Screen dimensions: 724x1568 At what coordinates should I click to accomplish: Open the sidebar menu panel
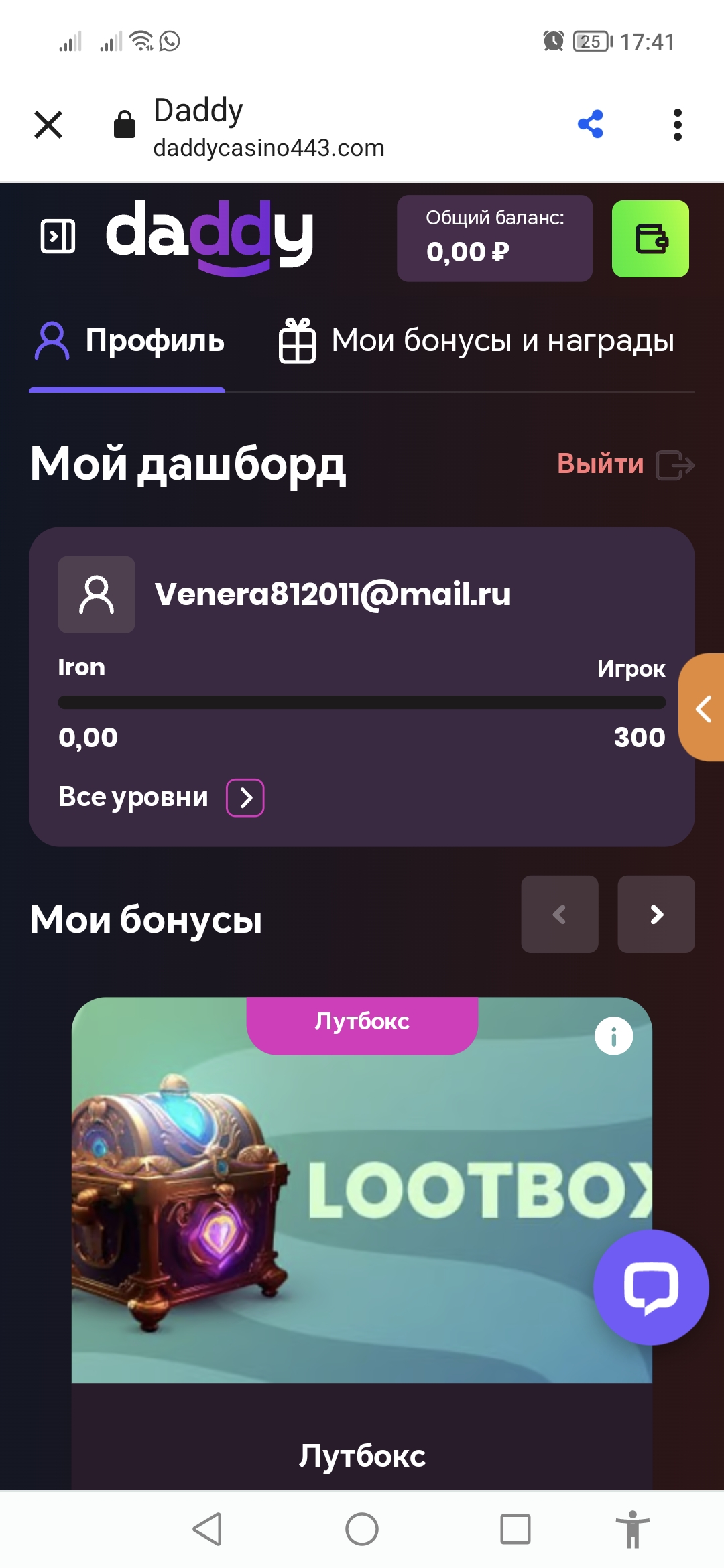[58, 237]
